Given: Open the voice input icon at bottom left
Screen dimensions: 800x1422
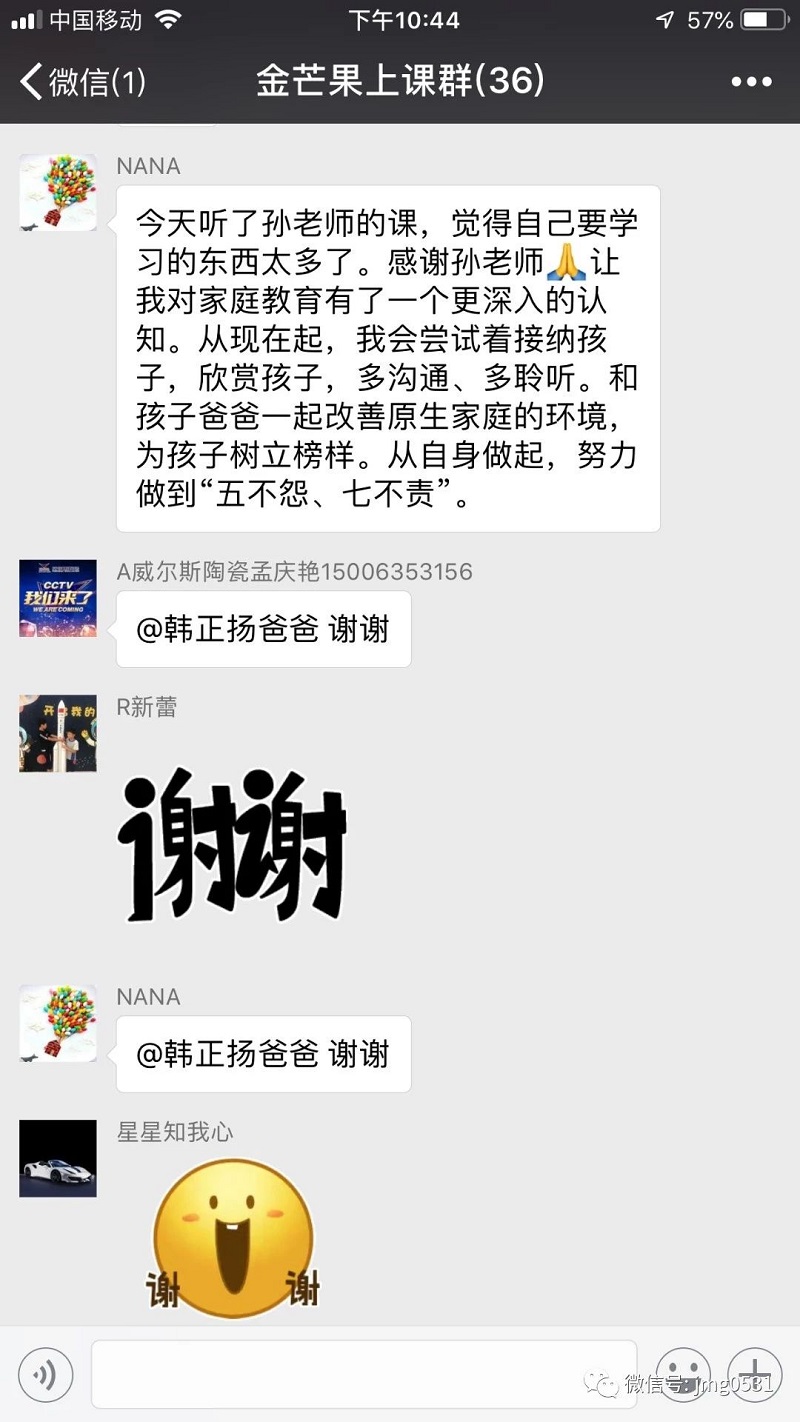Looking at the screenshot, I should coord(44,1374).
